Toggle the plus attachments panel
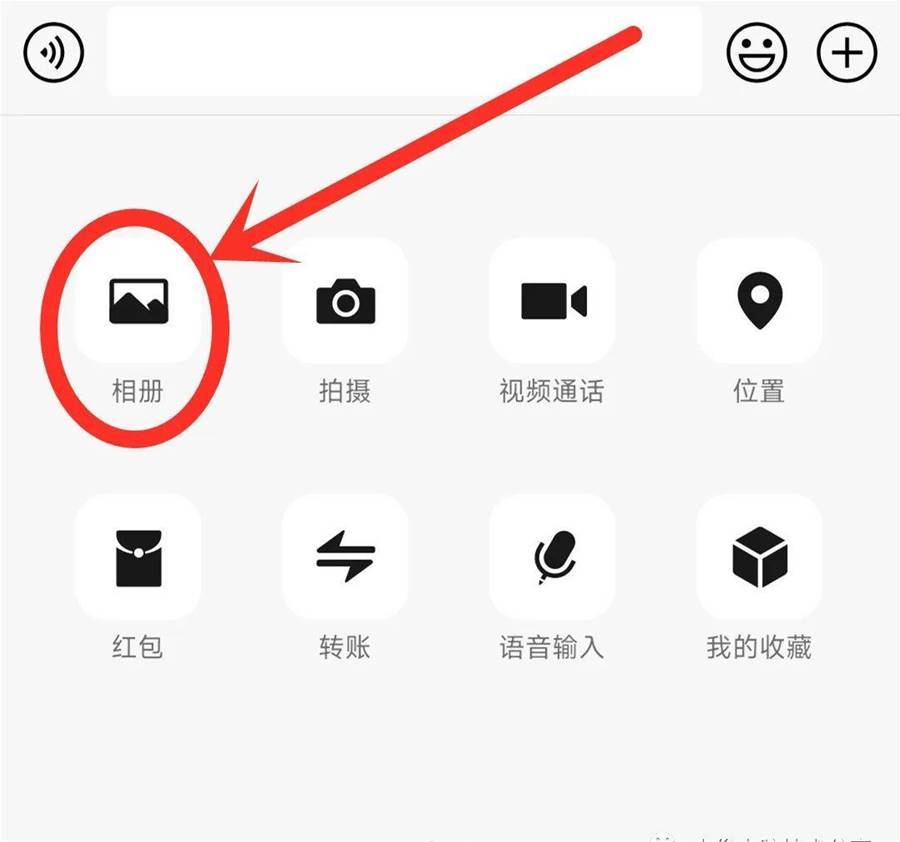This screenshot has height=842, width=900. click(x=847, y=52)
